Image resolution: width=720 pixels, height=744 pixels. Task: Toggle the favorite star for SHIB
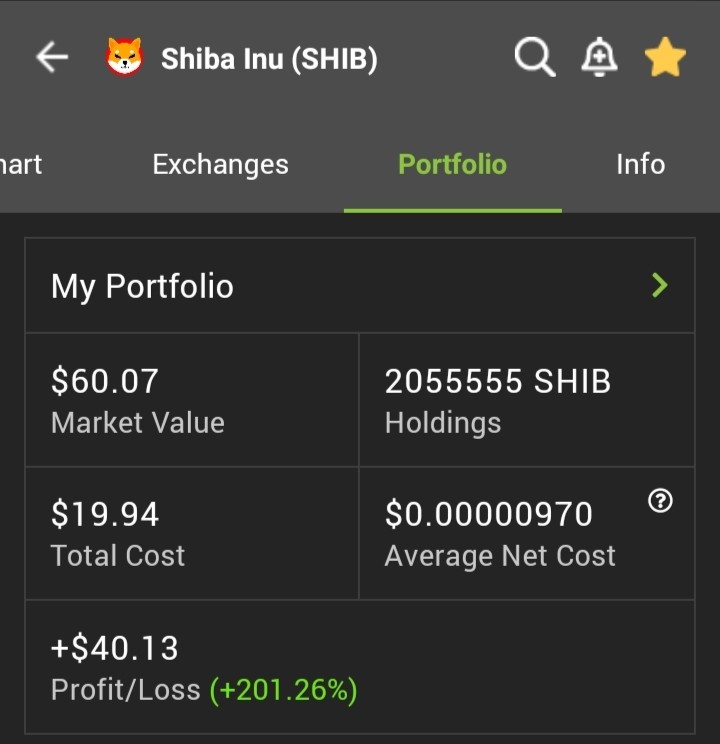665,57
